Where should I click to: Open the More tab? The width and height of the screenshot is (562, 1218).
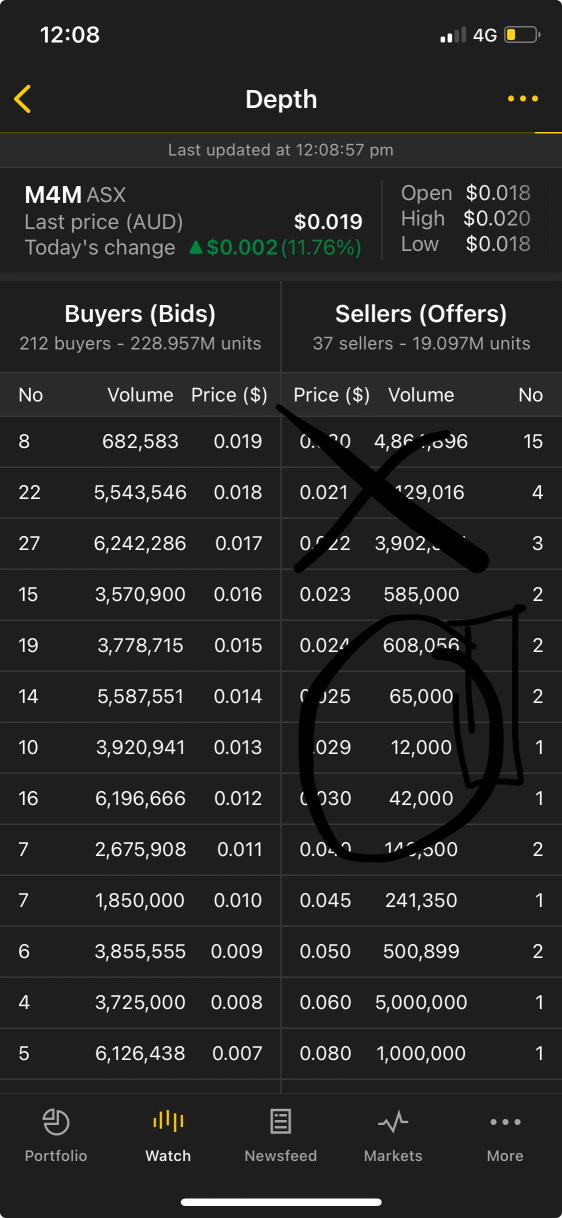pyautogui.click(x=505, y=1136)
